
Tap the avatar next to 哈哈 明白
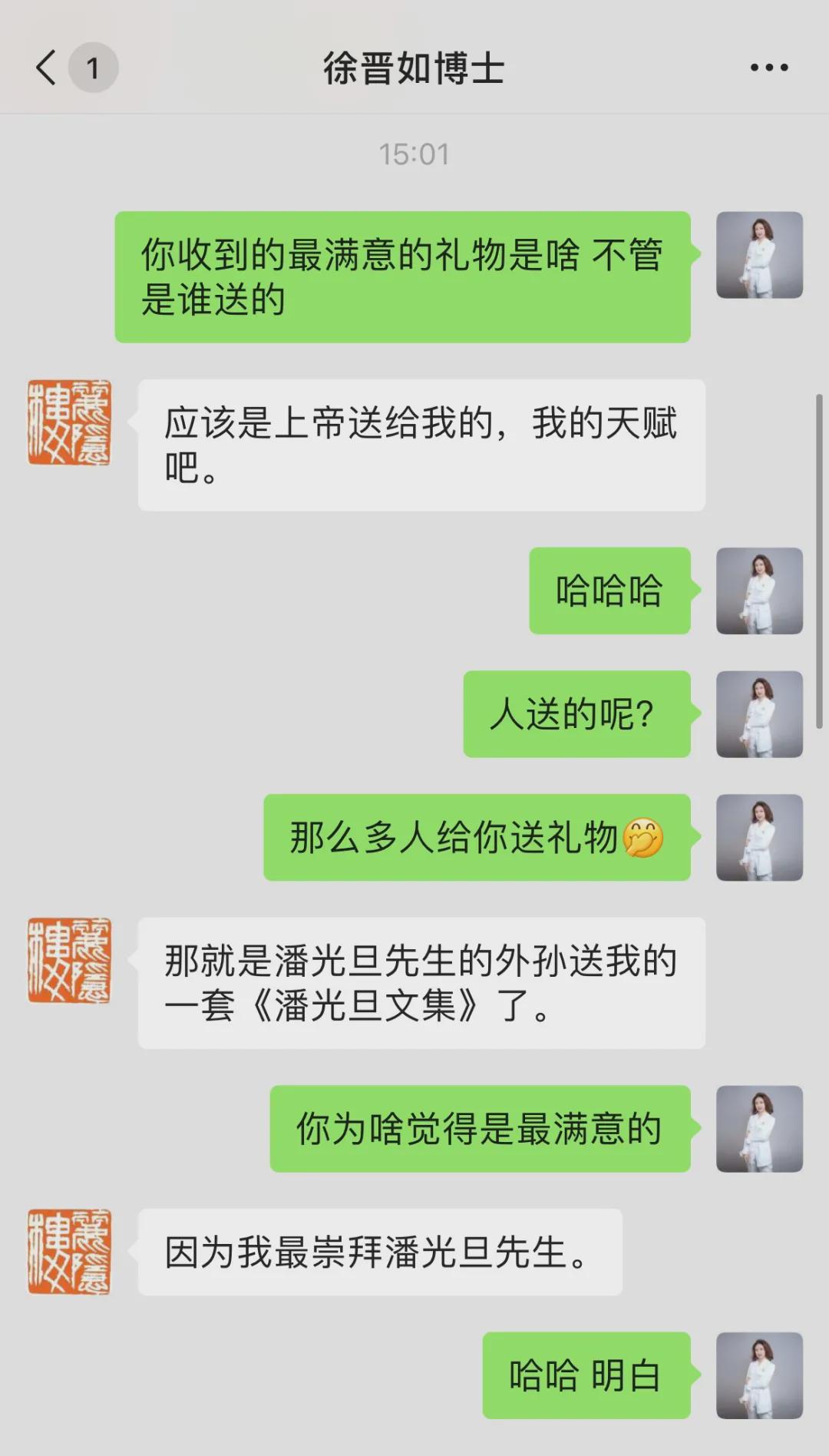pos(759,1375)
